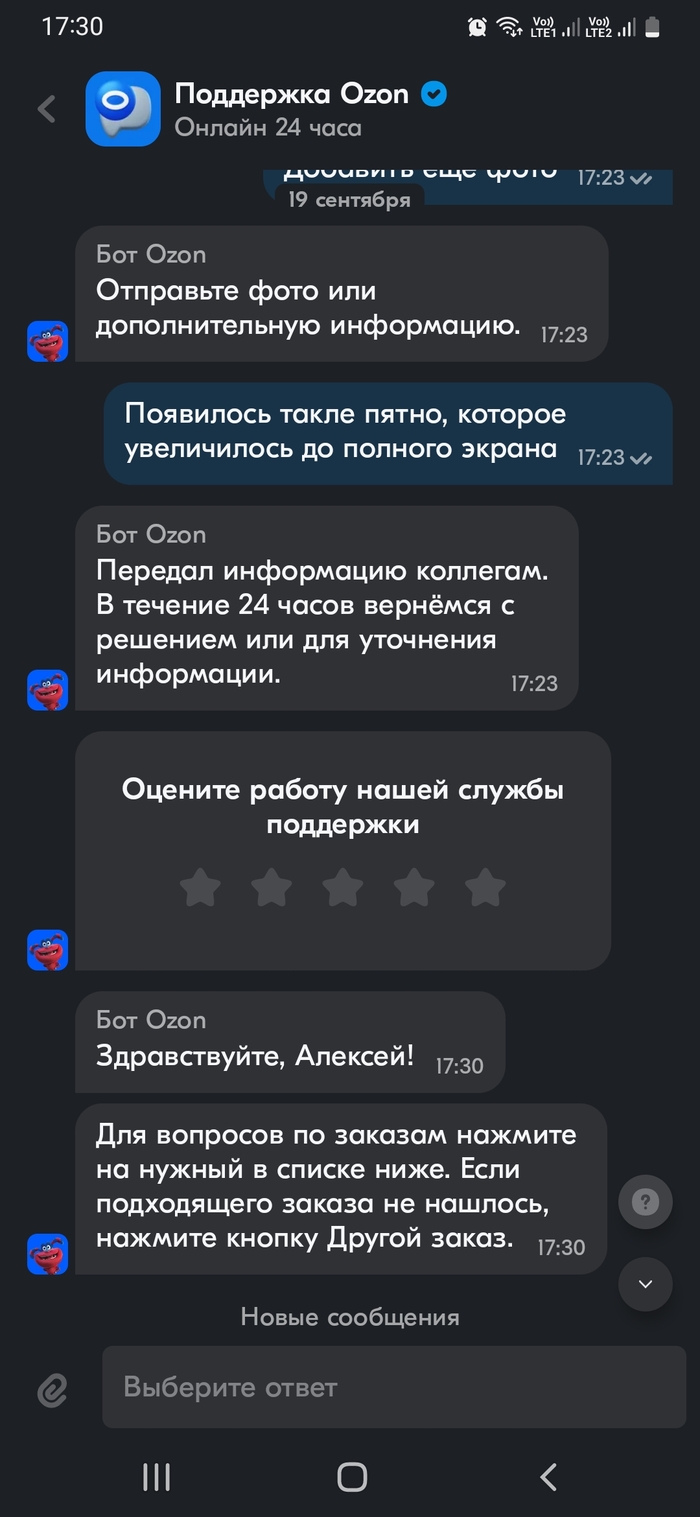The image size is (700, 1517).
Task: Attach a file with the paperclip
Action: point(52,1389)
